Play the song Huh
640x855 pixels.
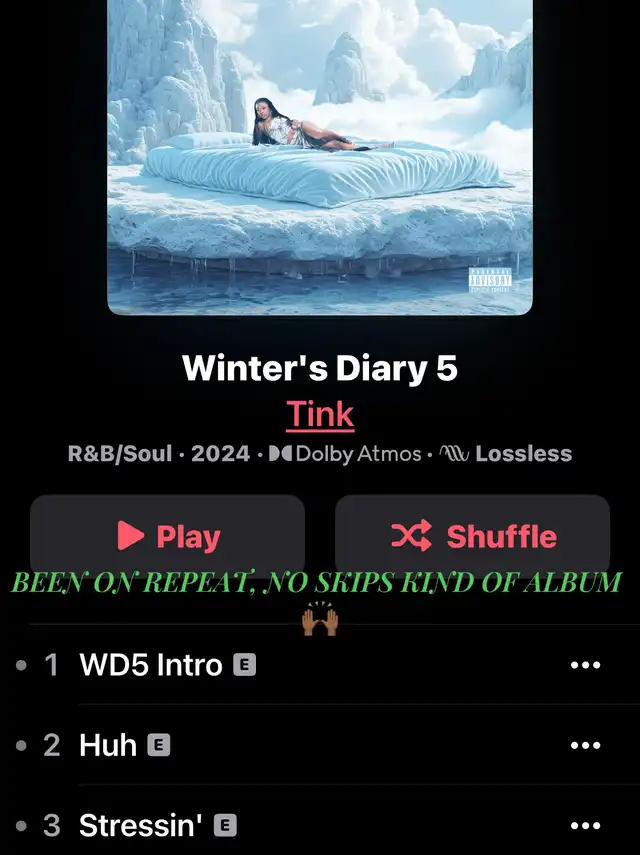coord(108,745)
